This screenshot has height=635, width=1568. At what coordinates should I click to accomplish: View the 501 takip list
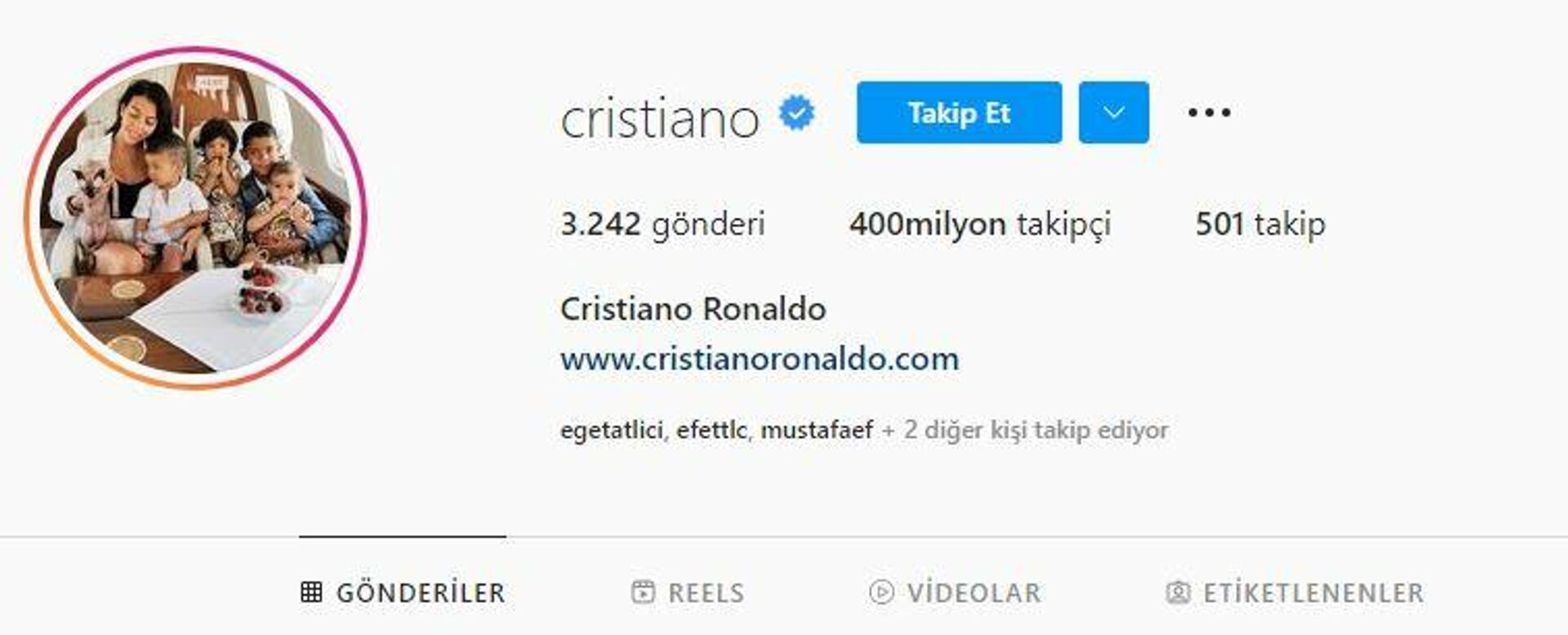coord(1260,224)
